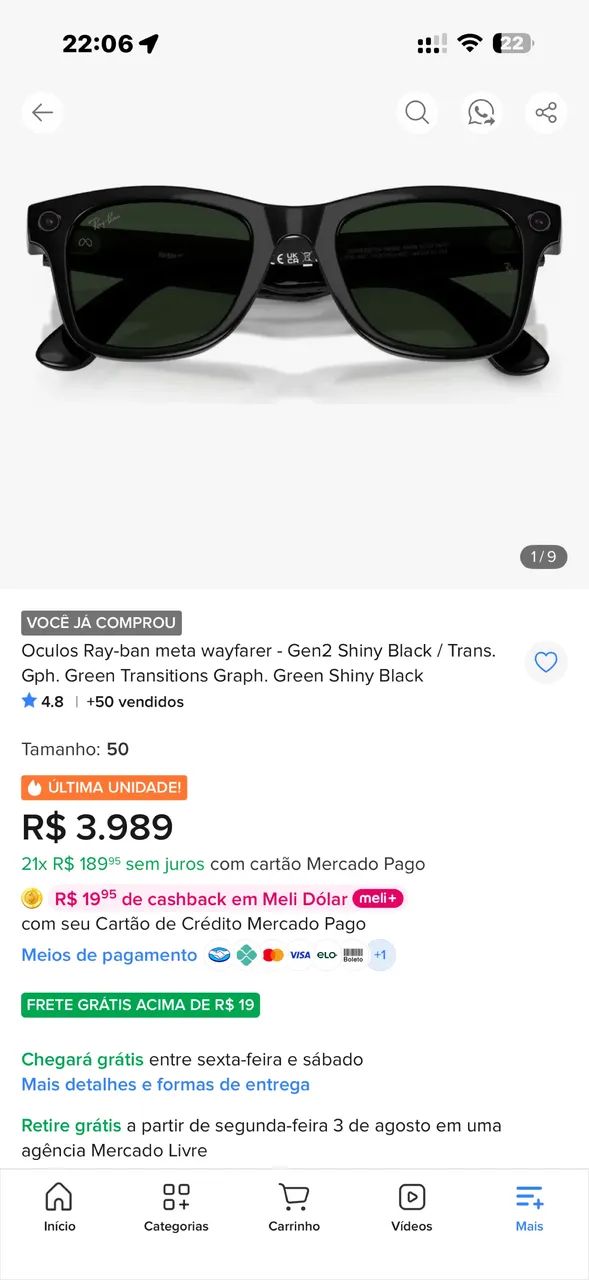Open the share options icon

click(x=546, y=112)
